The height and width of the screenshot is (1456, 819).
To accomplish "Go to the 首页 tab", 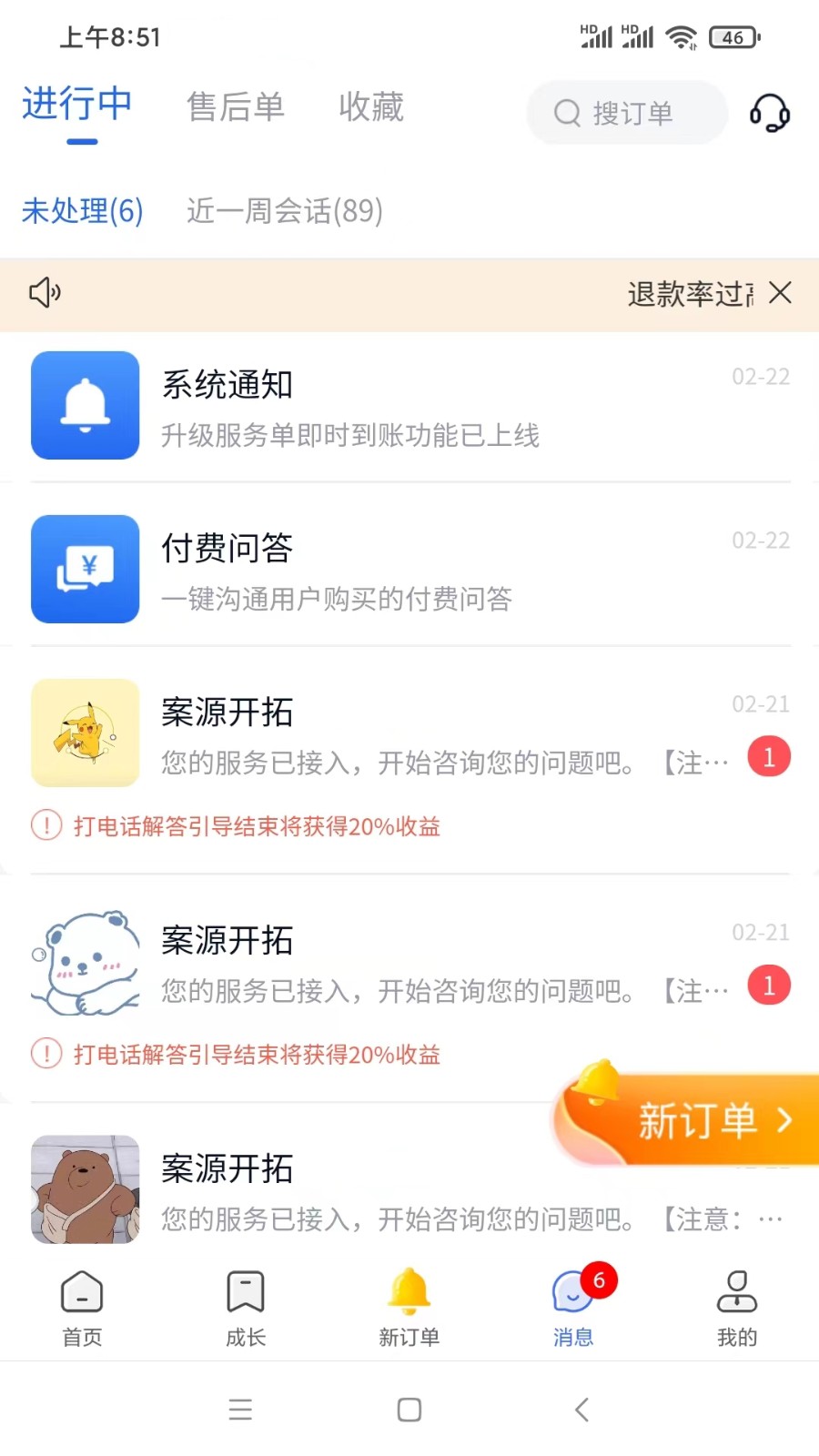I will (82, 1309).
